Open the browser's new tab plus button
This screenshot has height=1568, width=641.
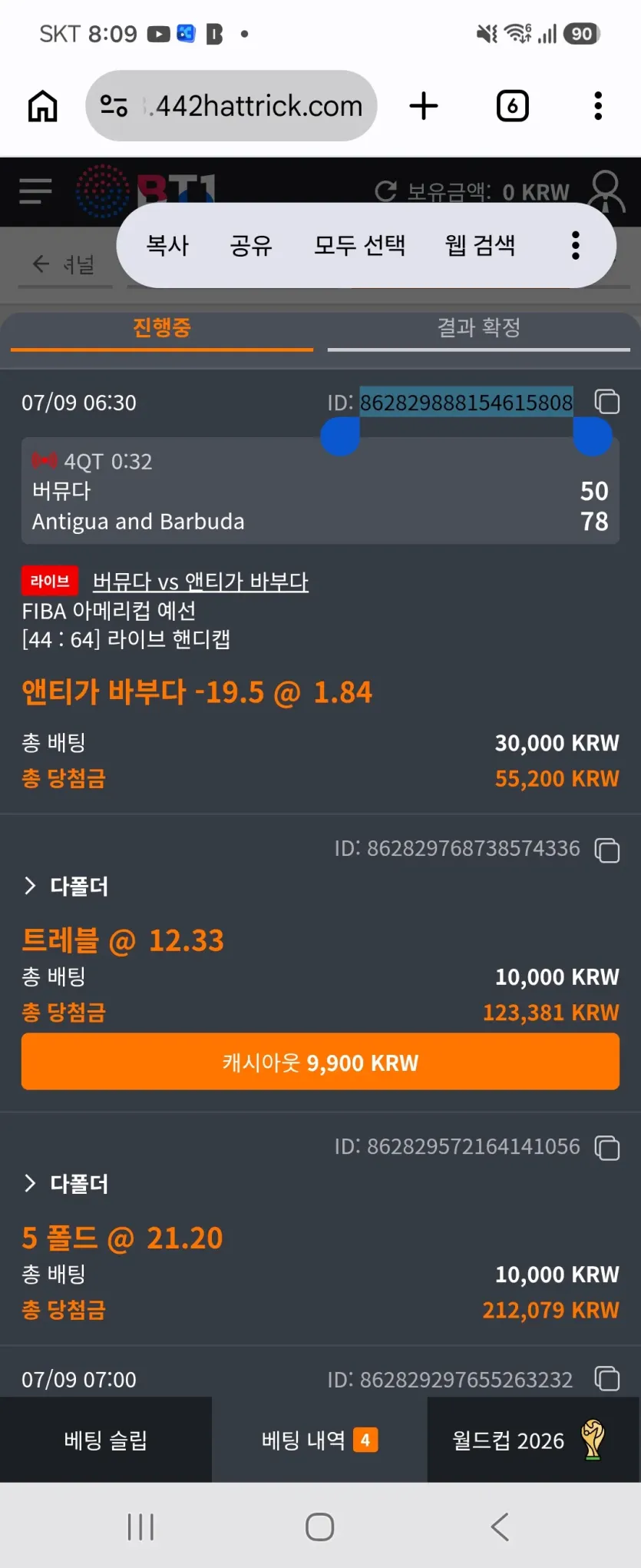[424, 106]
